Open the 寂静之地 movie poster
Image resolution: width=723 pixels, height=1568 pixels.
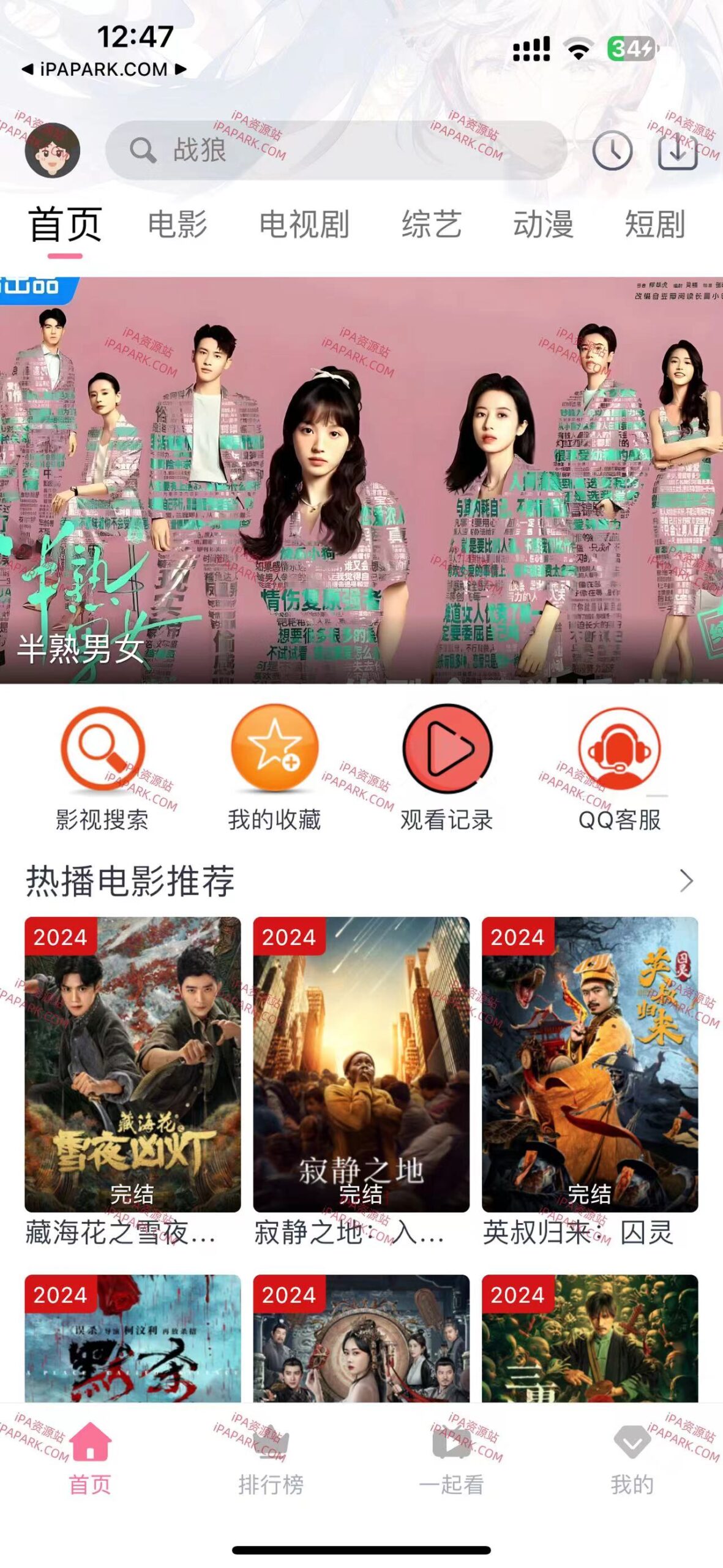(361, 1066)
